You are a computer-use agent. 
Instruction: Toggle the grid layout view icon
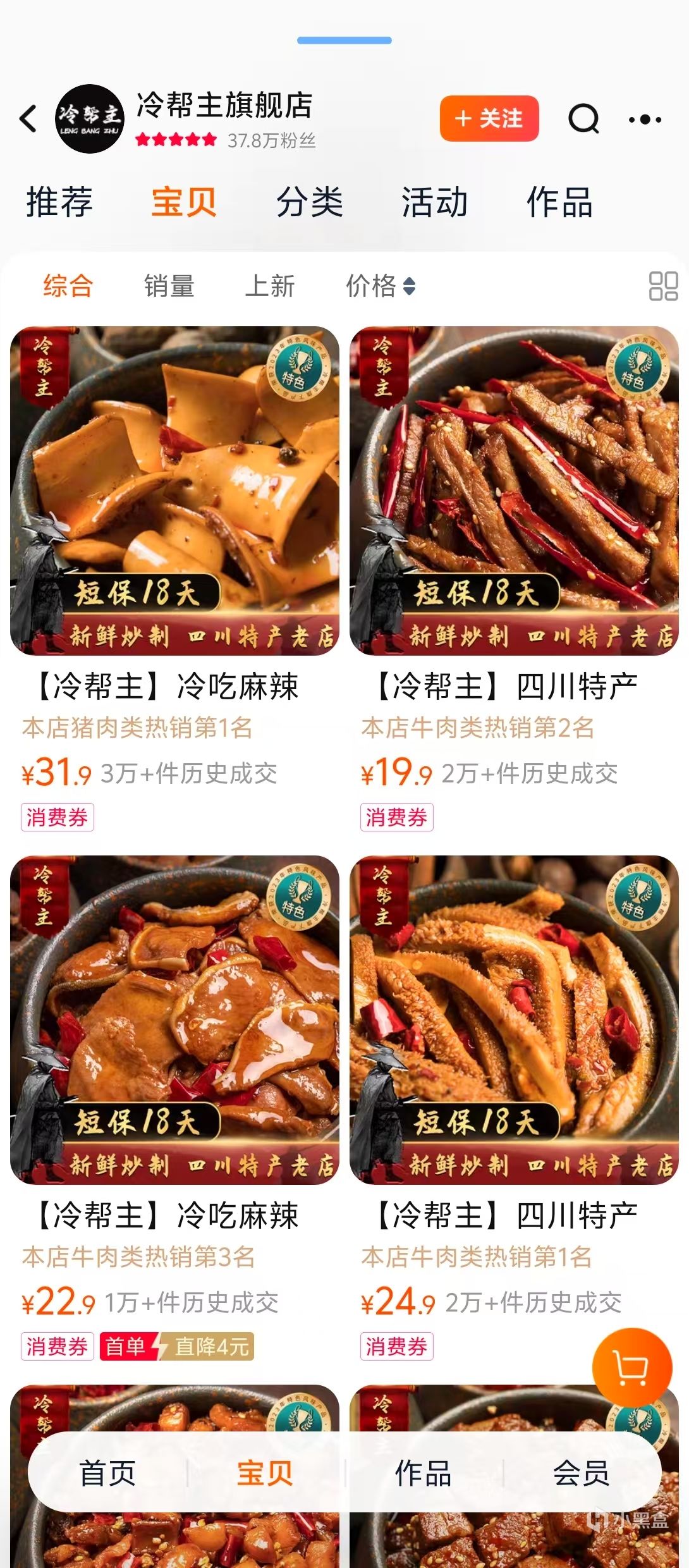(663, 286)
